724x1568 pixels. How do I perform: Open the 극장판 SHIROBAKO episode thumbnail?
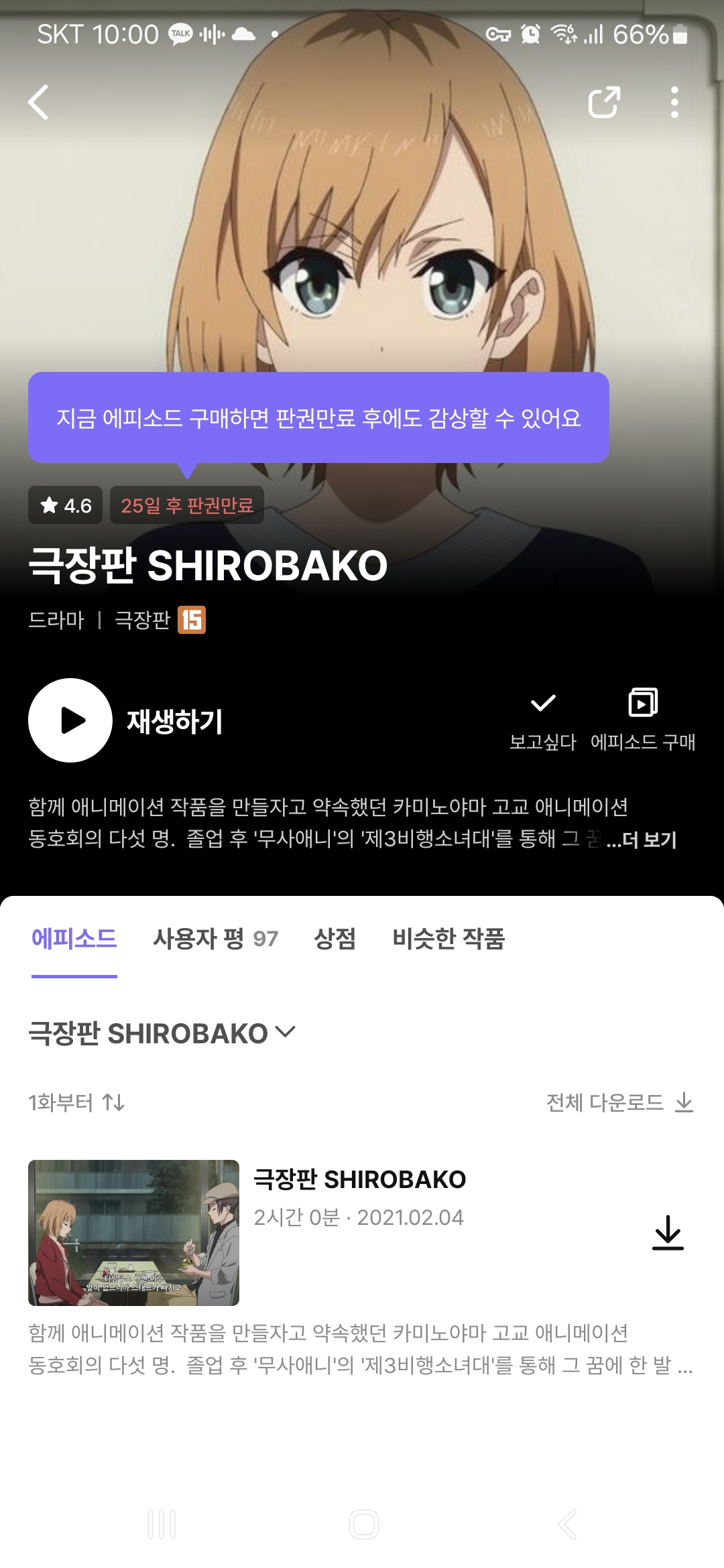[x=133, y=1232]
